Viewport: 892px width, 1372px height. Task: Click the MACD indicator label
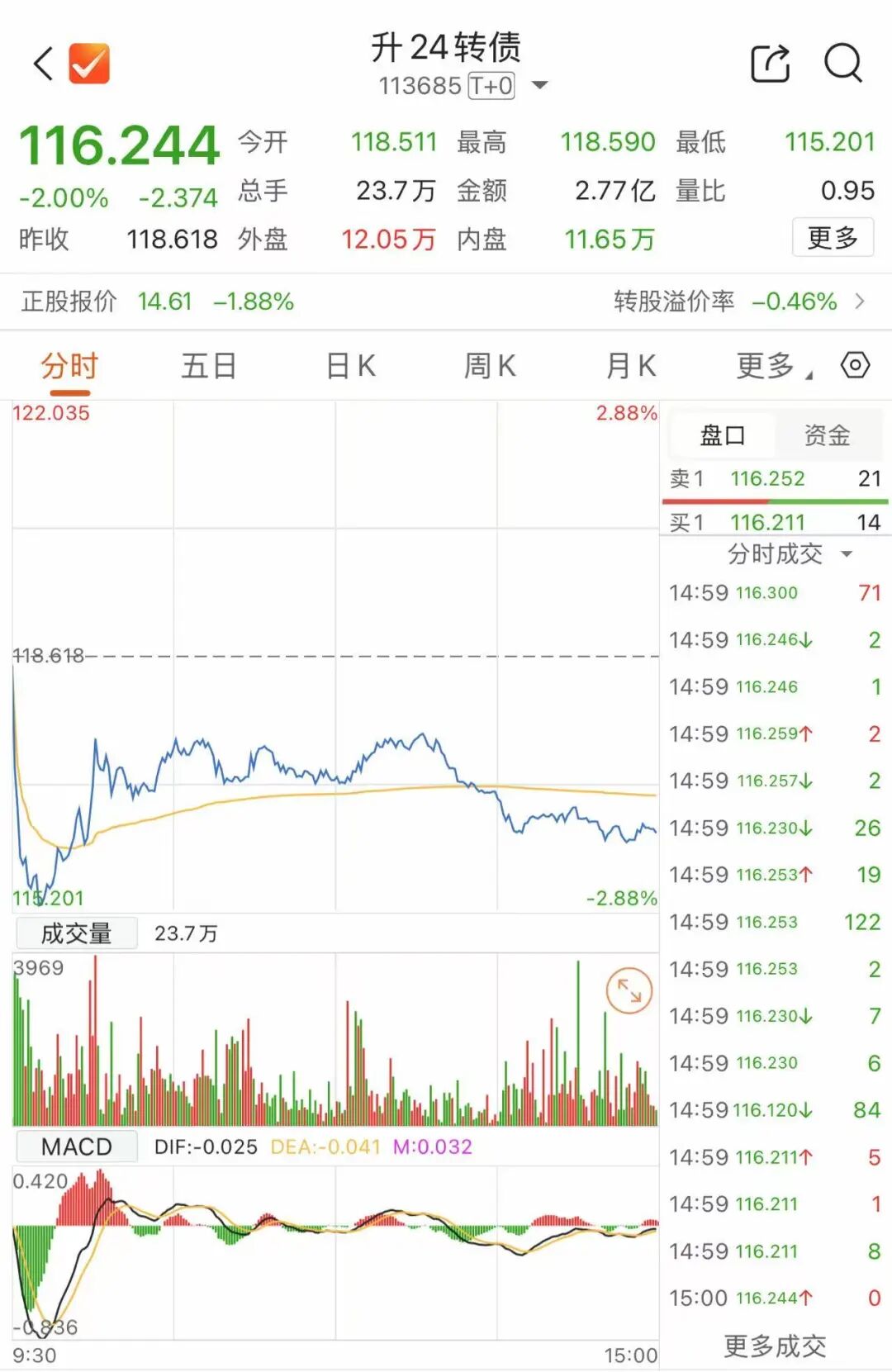point(76,1146)
